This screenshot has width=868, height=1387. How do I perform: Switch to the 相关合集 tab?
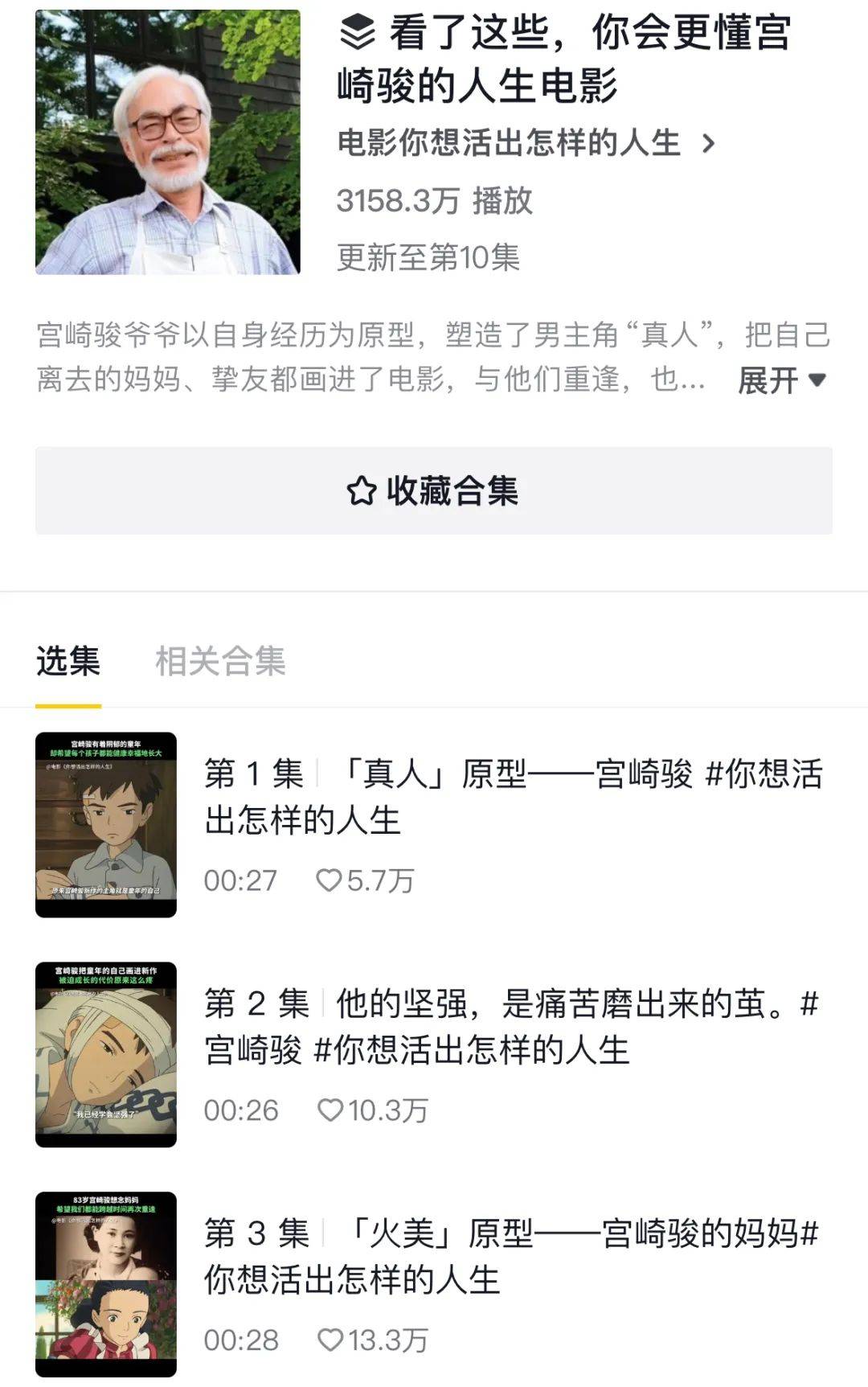(x=220, y=661)
